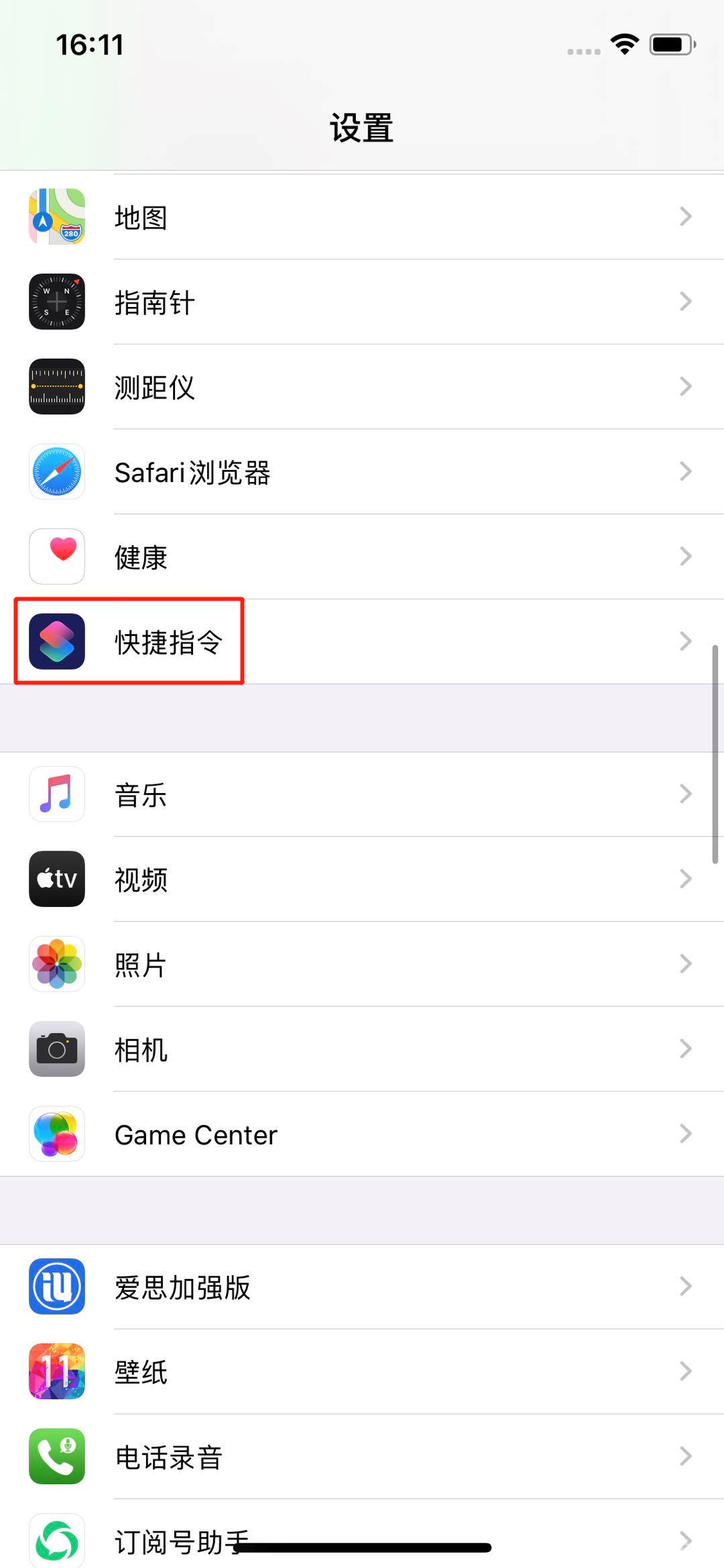The width and height of the screenshot is (724, 1568).
Task: Click the 爱思加强版 app icon
Action: click(56, 1286)
